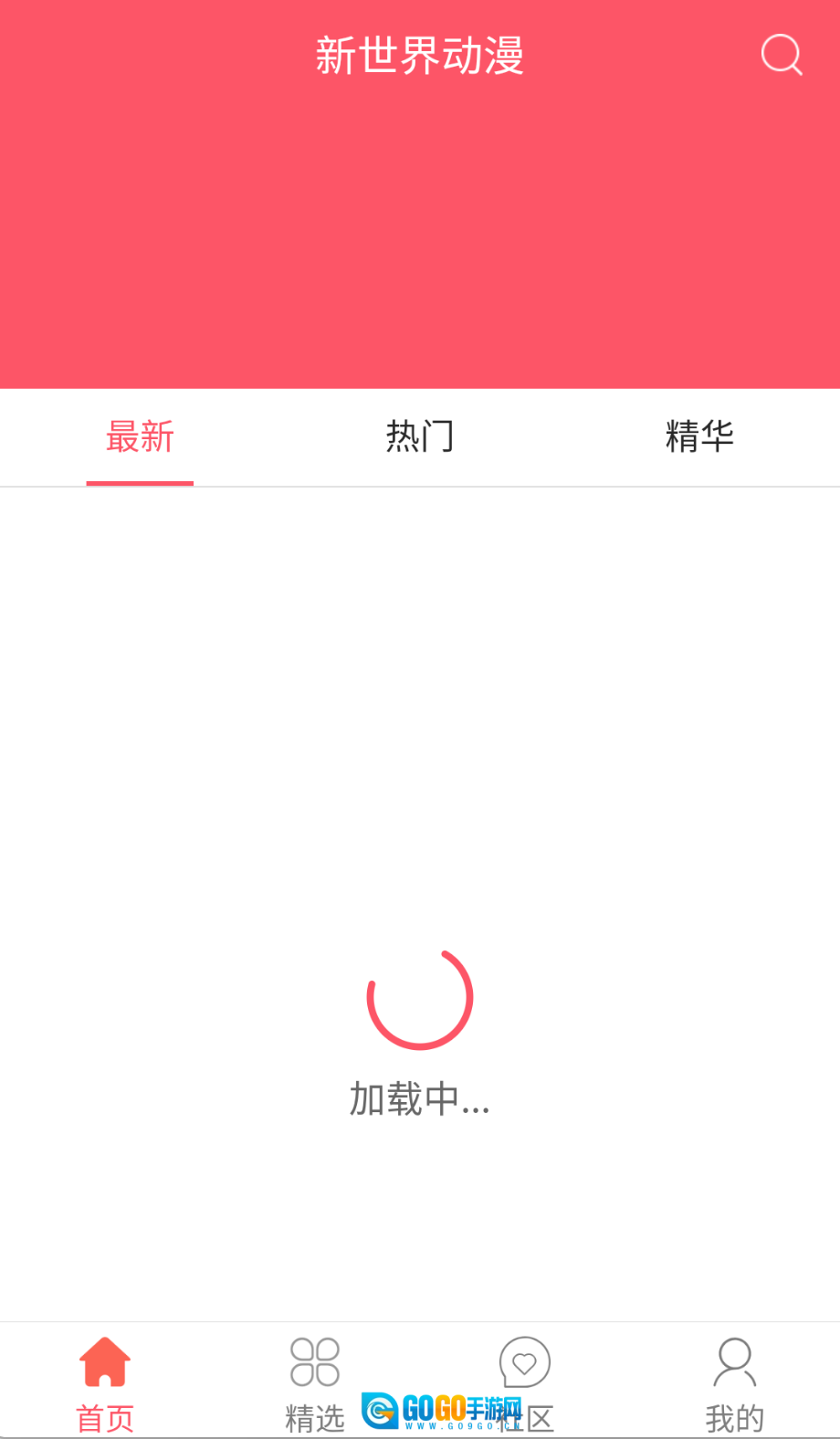Switch to the 热门 tab

click(420, 437)
